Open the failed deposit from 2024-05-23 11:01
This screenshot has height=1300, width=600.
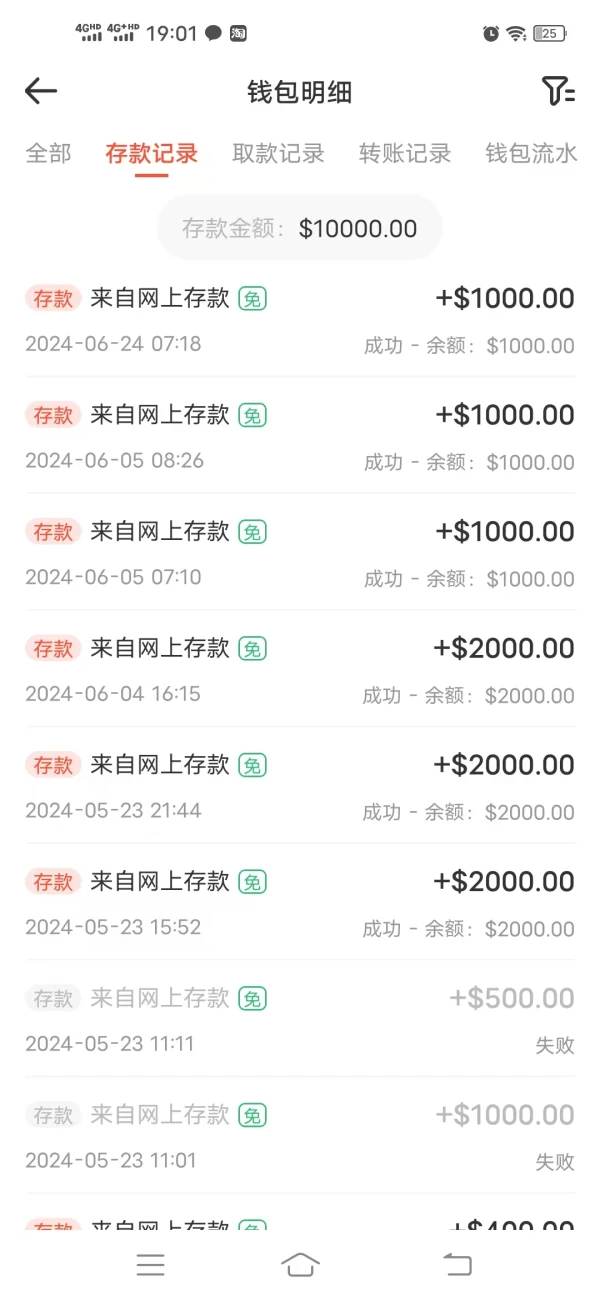(300, 1136)
